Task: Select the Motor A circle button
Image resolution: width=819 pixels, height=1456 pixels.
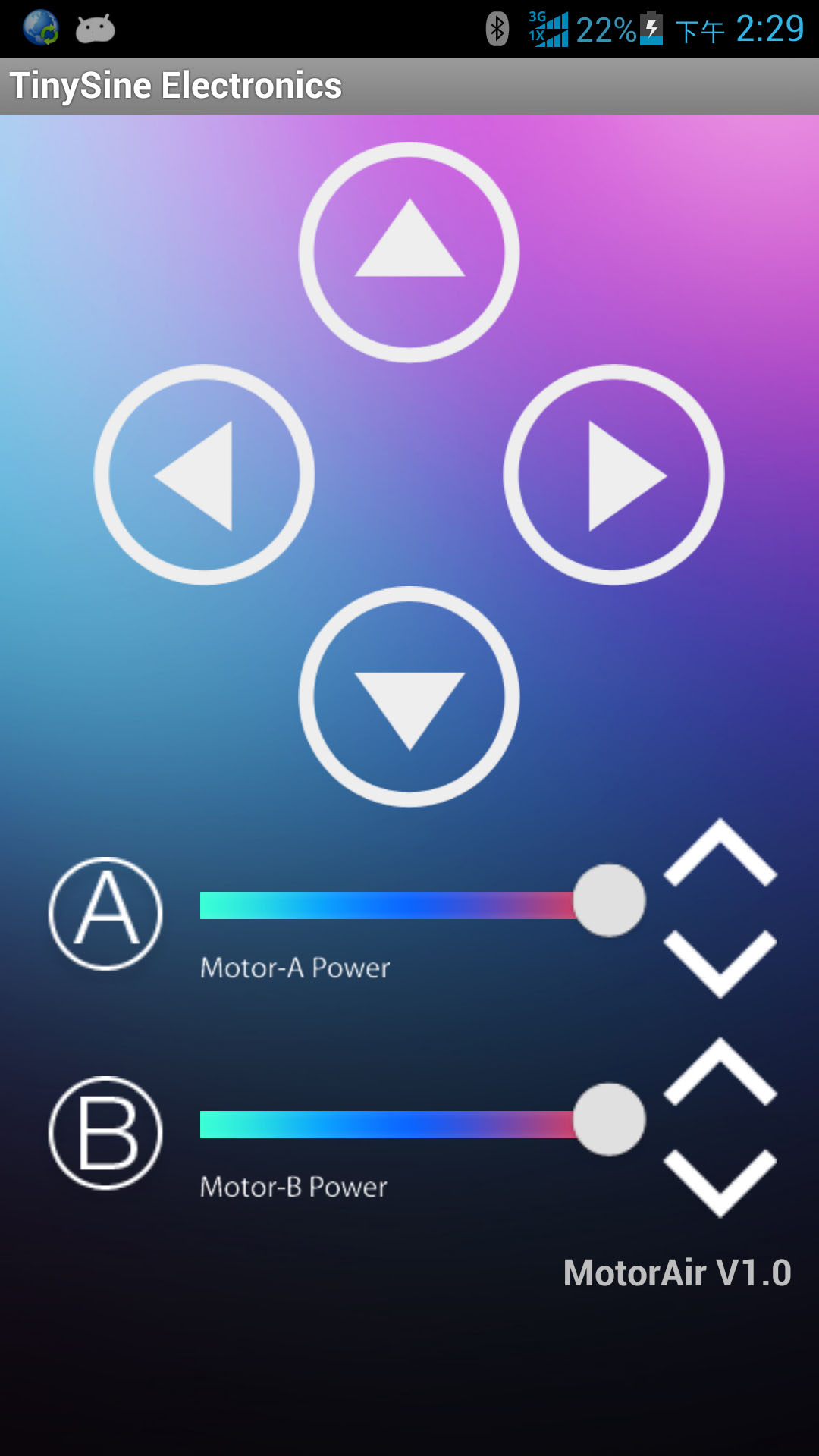Action: (x=105, y=913)
